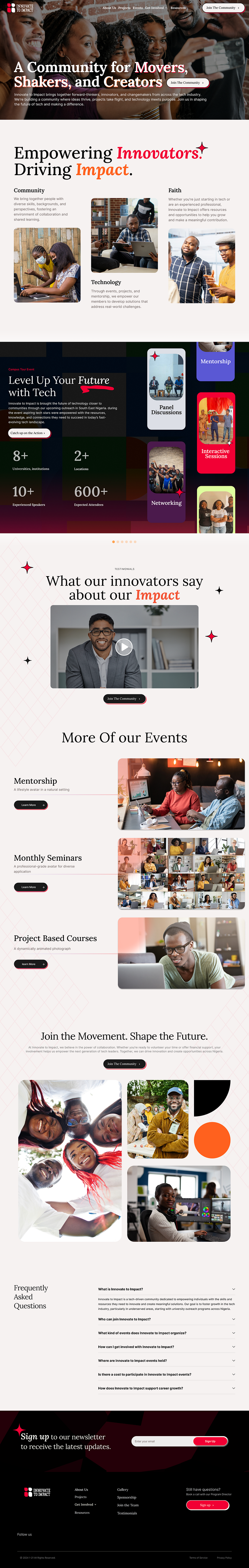
Task: Open the Get Involved dropdown in header
Action: tap(156, 8)
